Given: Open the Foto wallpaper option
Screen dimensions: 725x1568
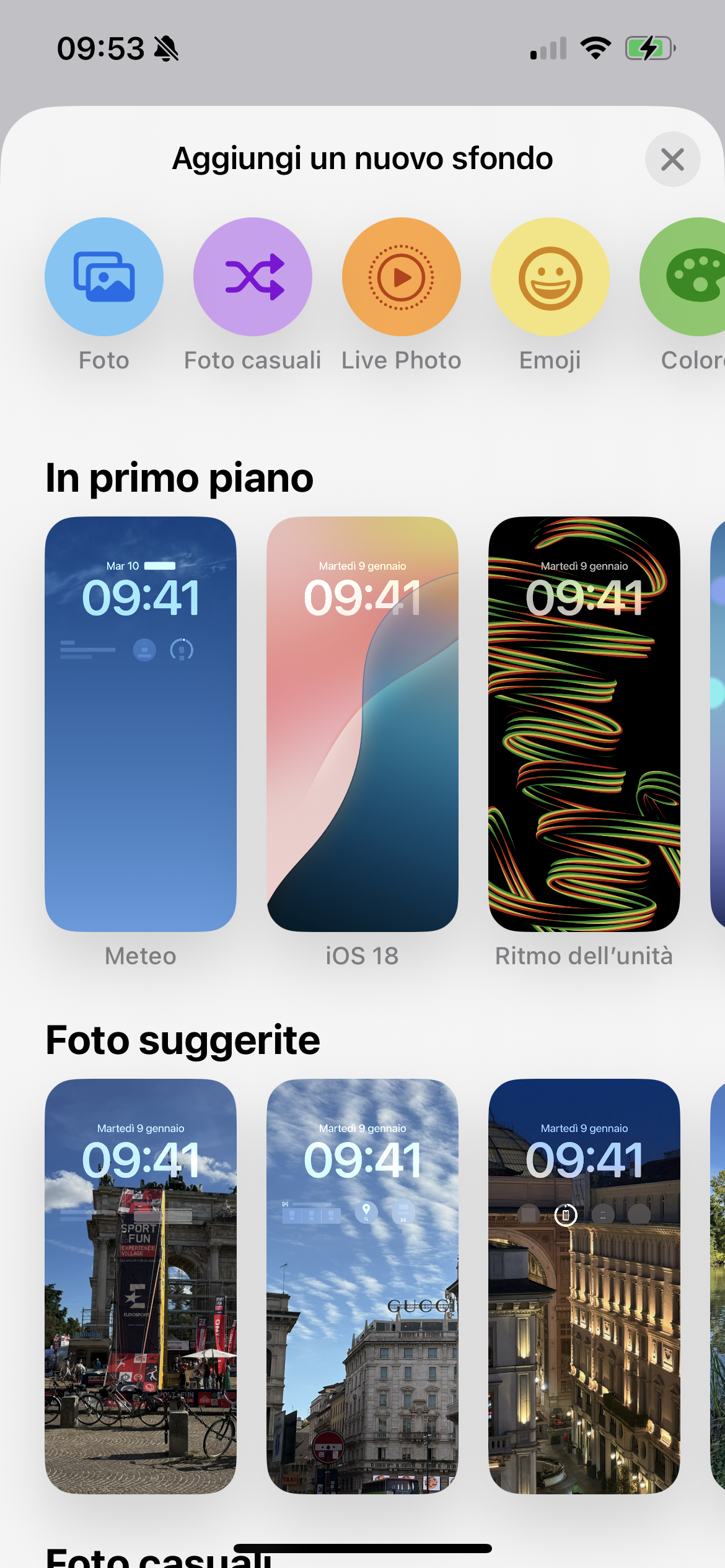Looking at the screenshot, I should coord(104,277).
